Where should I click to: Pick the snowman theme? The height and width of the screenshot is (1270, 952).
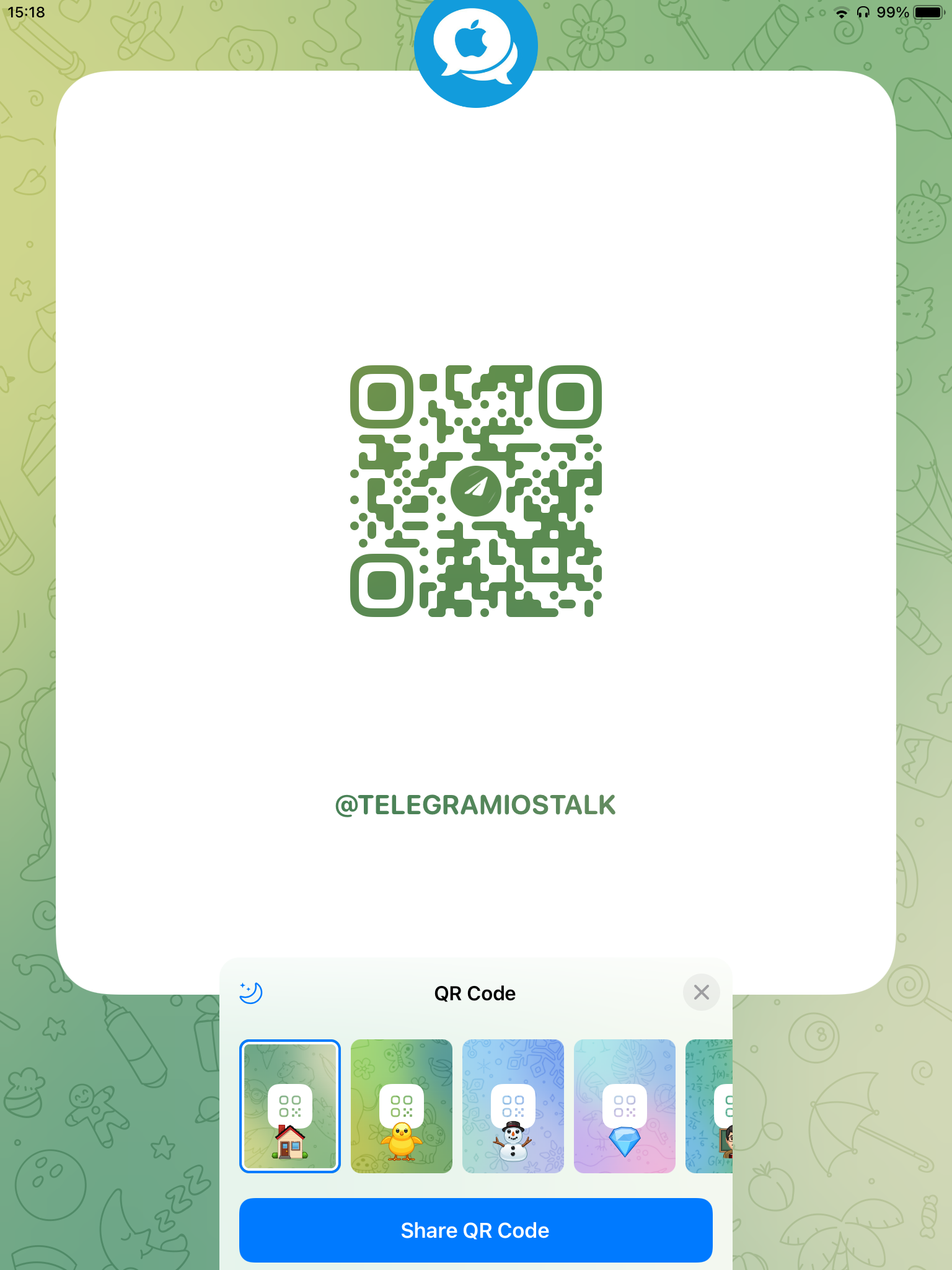tap(513, 1106)
